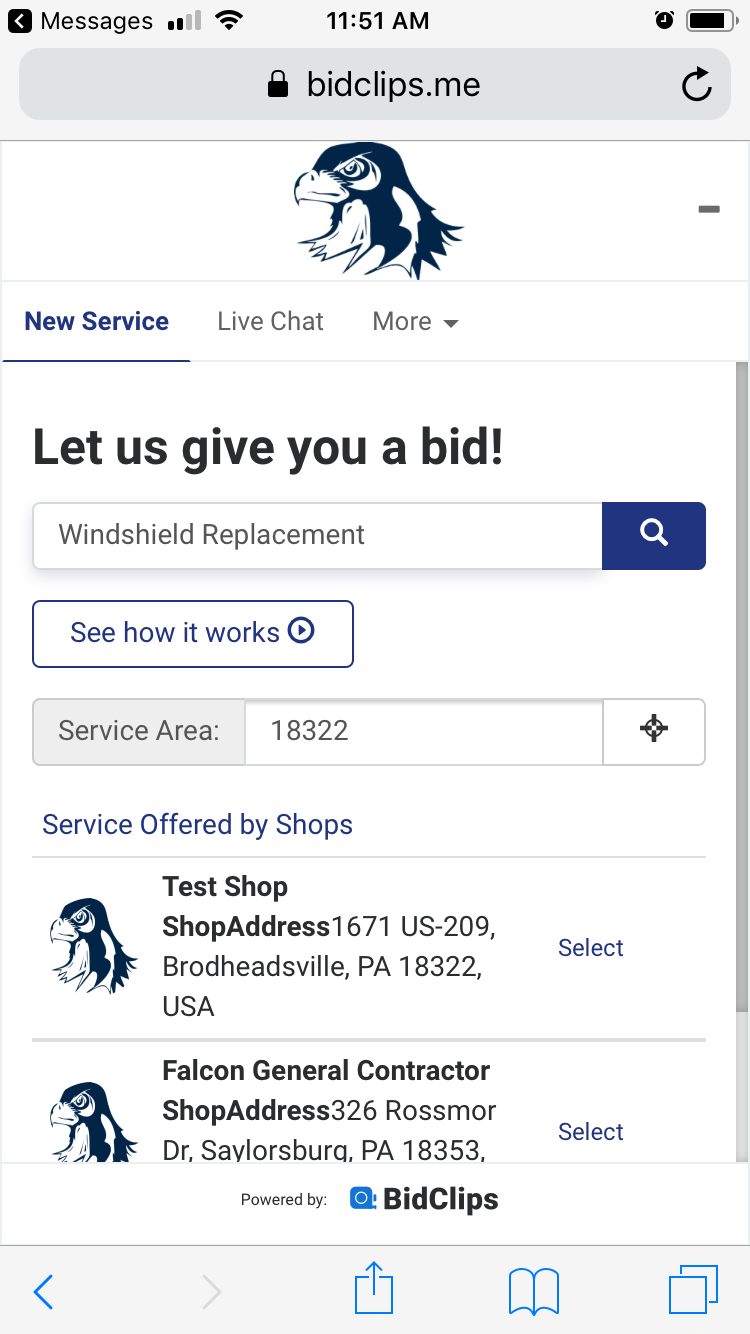
Task: Show open Safari tabs
Action: point(693,1290)
